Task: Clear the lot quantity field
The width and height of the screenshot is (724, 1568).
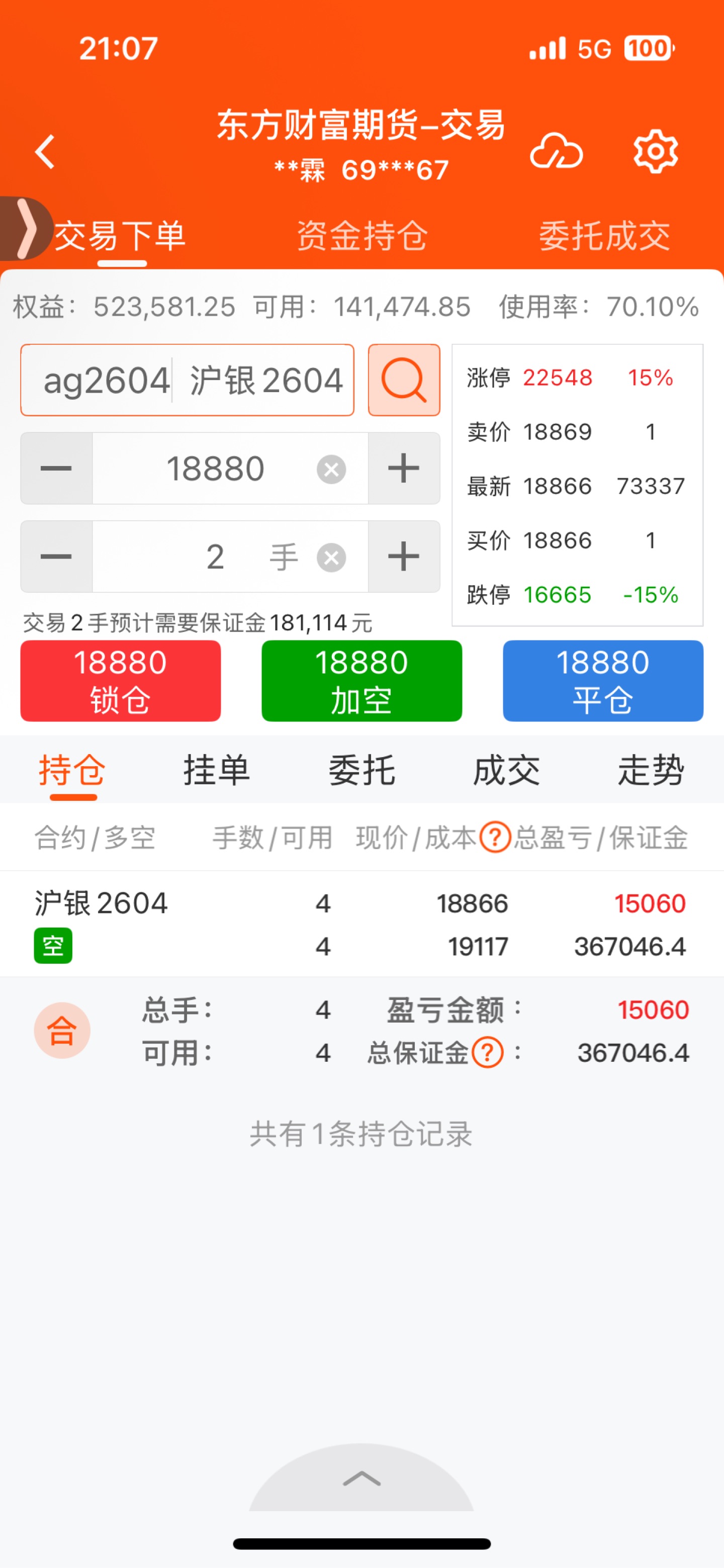Action: point(331,558)
